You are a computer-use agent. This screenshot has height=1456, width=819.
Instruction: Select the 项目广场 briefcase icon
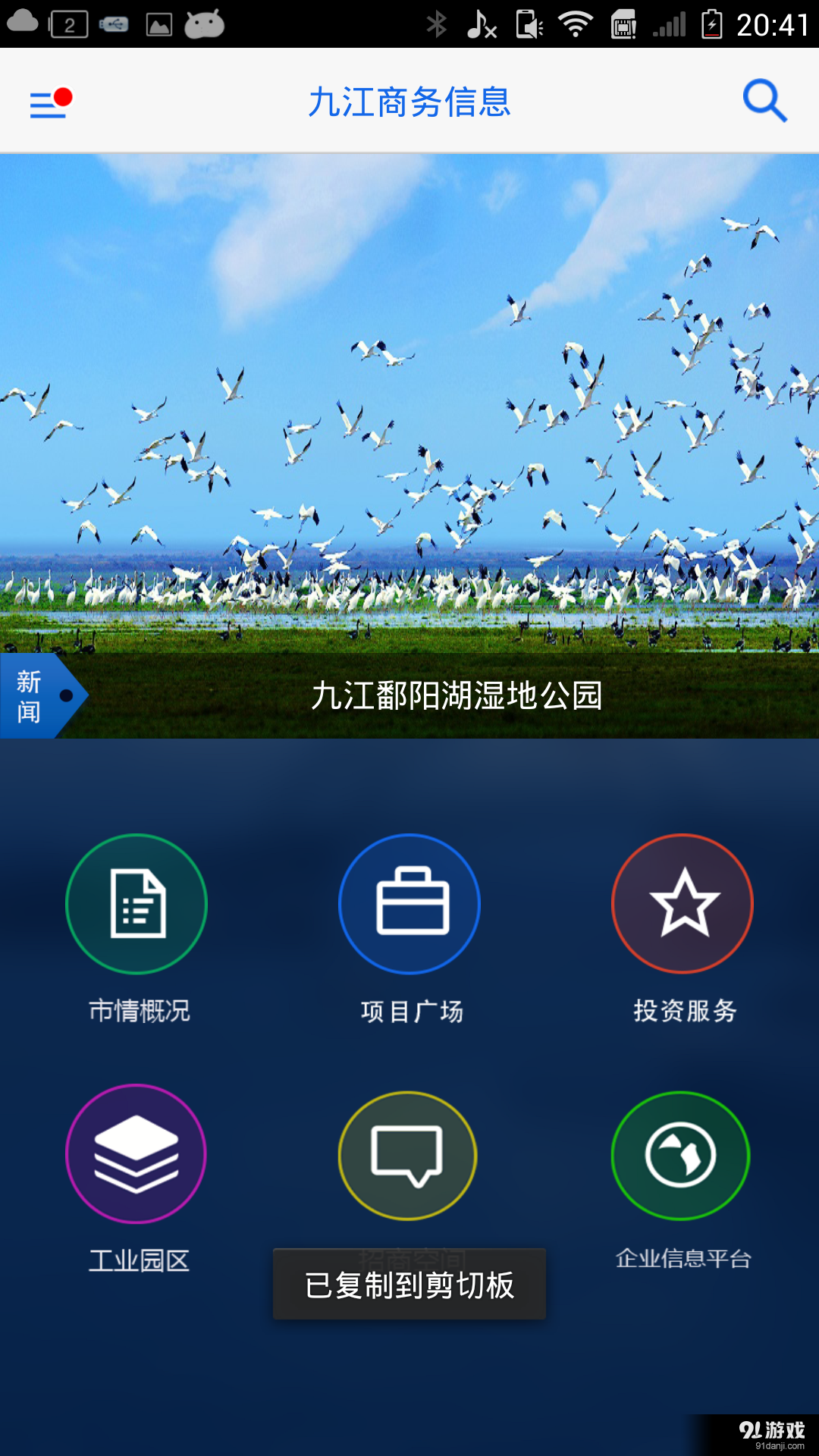click(x=409, y=904)
